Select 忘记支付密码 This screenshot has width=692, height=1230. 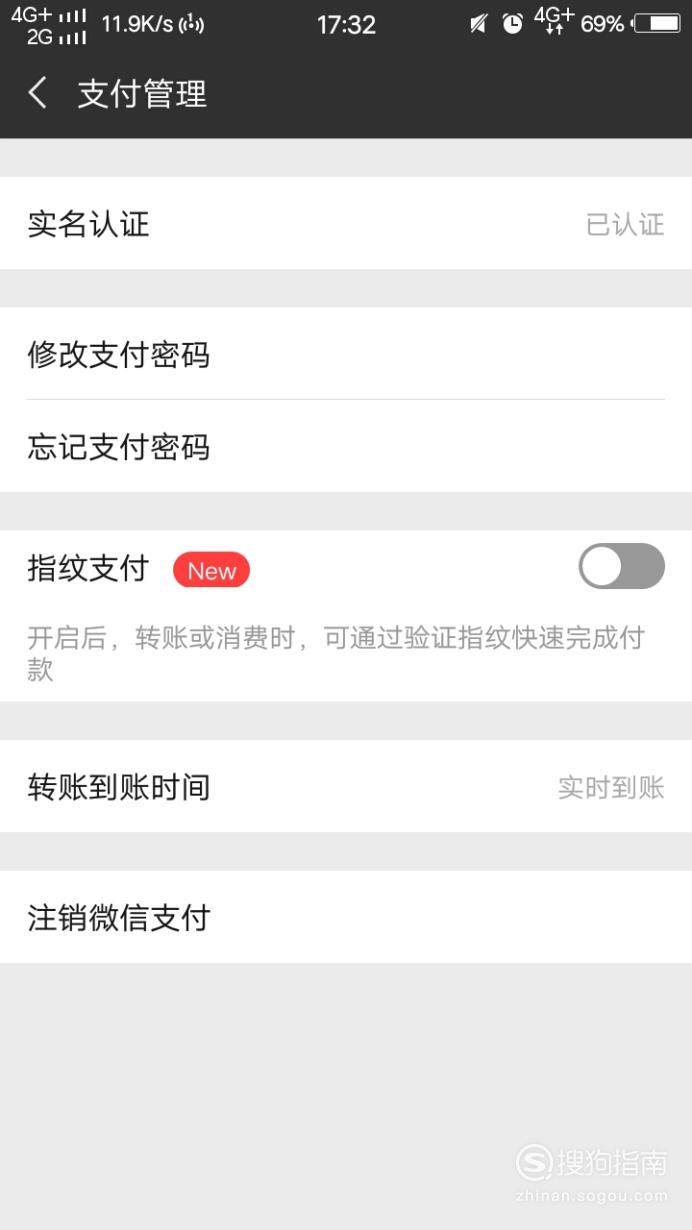(346, 446)
